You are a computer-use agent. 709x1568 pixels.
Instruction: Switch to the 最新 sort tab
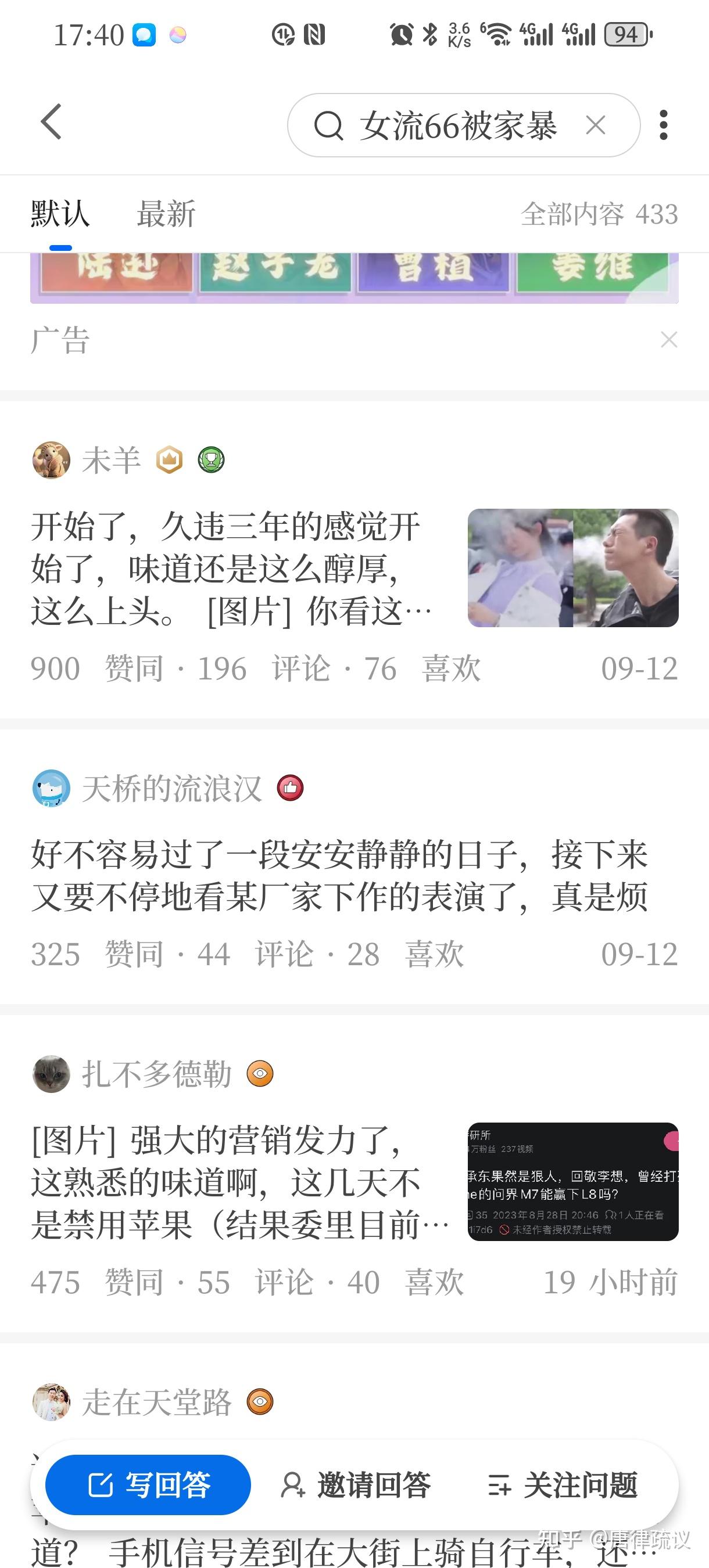pyautogui.click(x=166, y=214)
